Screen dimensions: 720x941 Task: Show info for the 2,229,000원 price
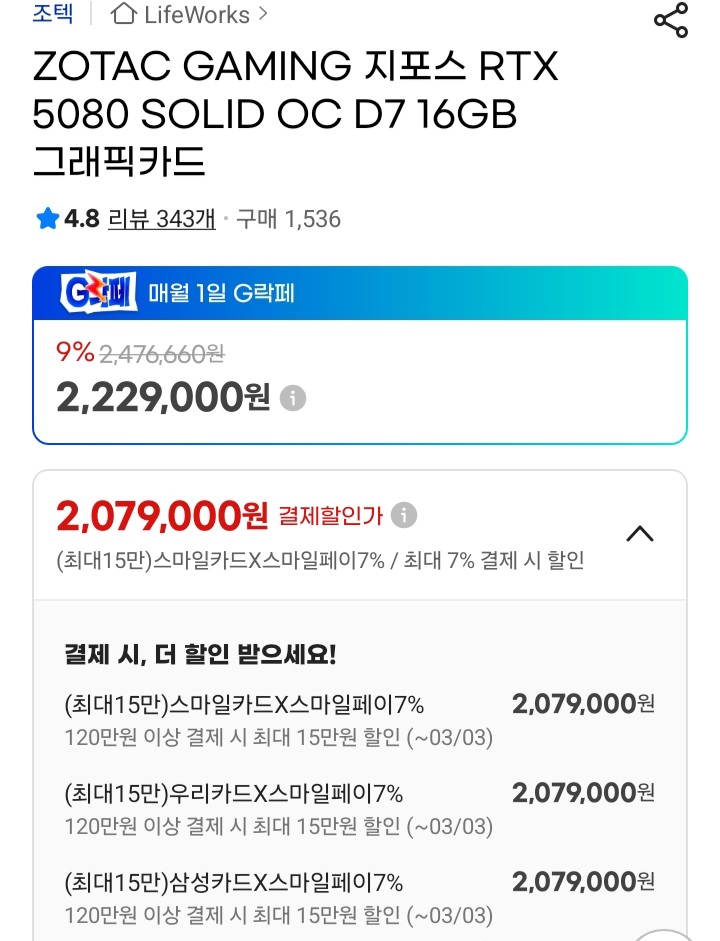click(x=293, y=399)
